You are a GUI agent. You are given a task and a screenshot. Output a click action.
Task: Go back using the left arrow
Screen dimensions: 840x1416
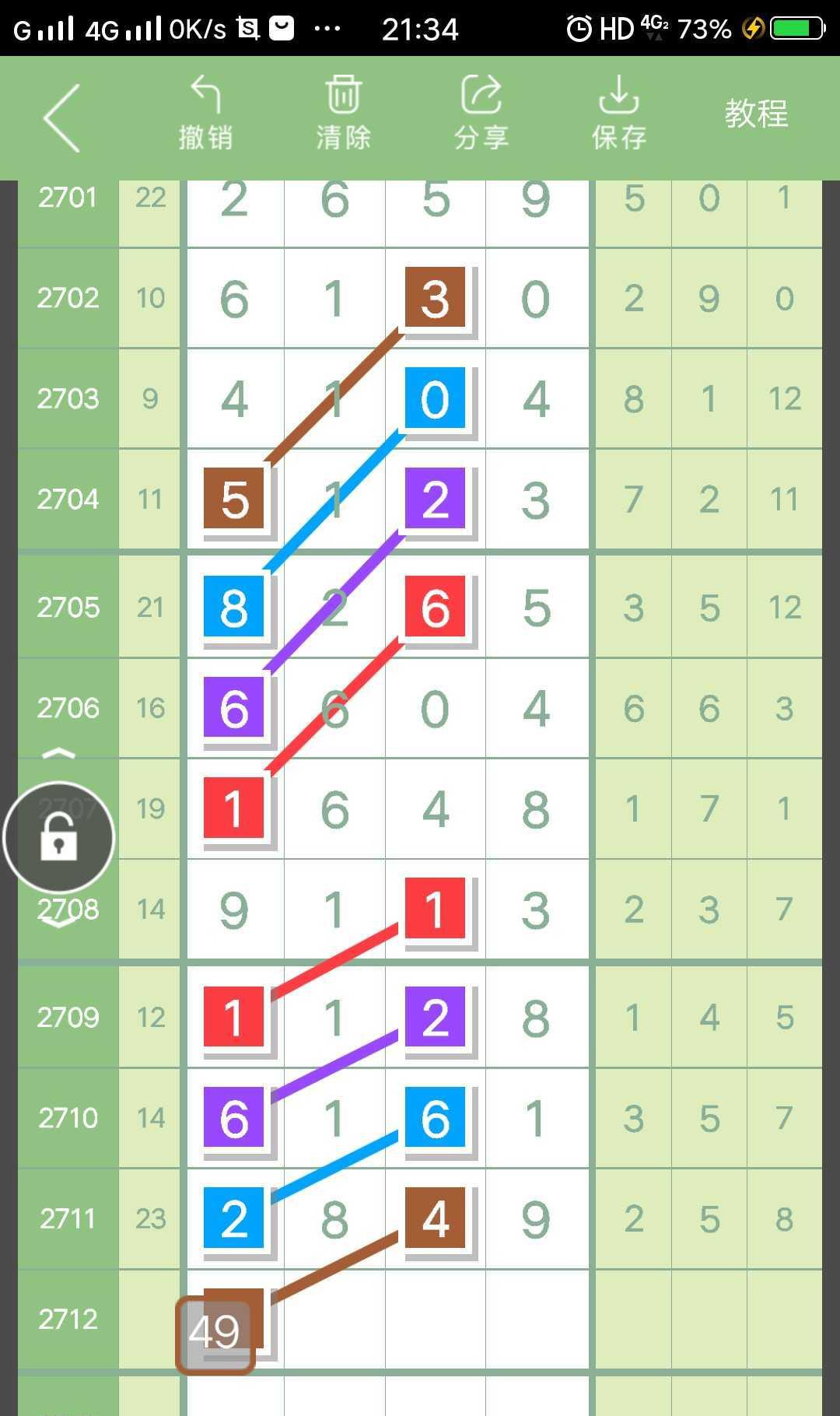coord(62,117)
